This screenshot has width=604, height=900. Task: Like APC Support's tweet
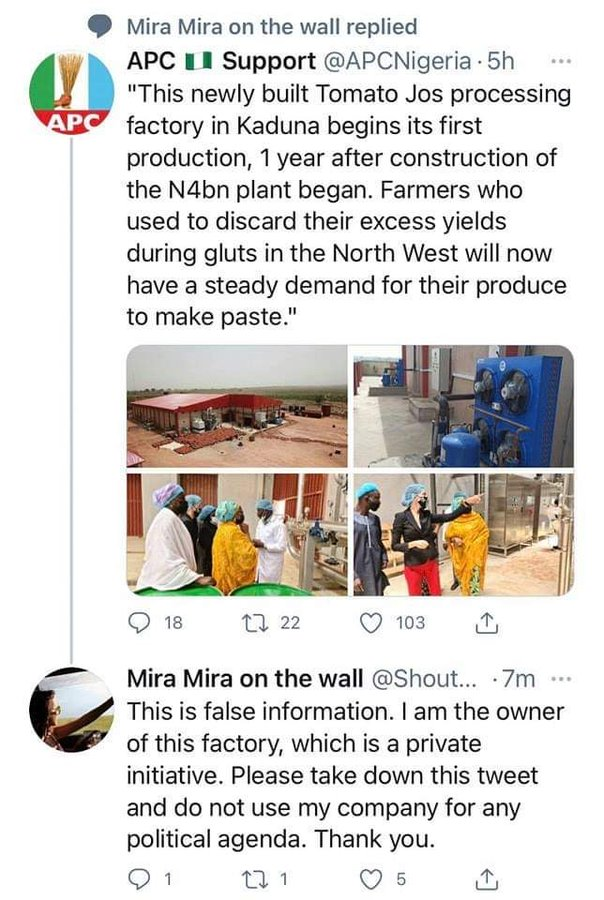point(372,623)
